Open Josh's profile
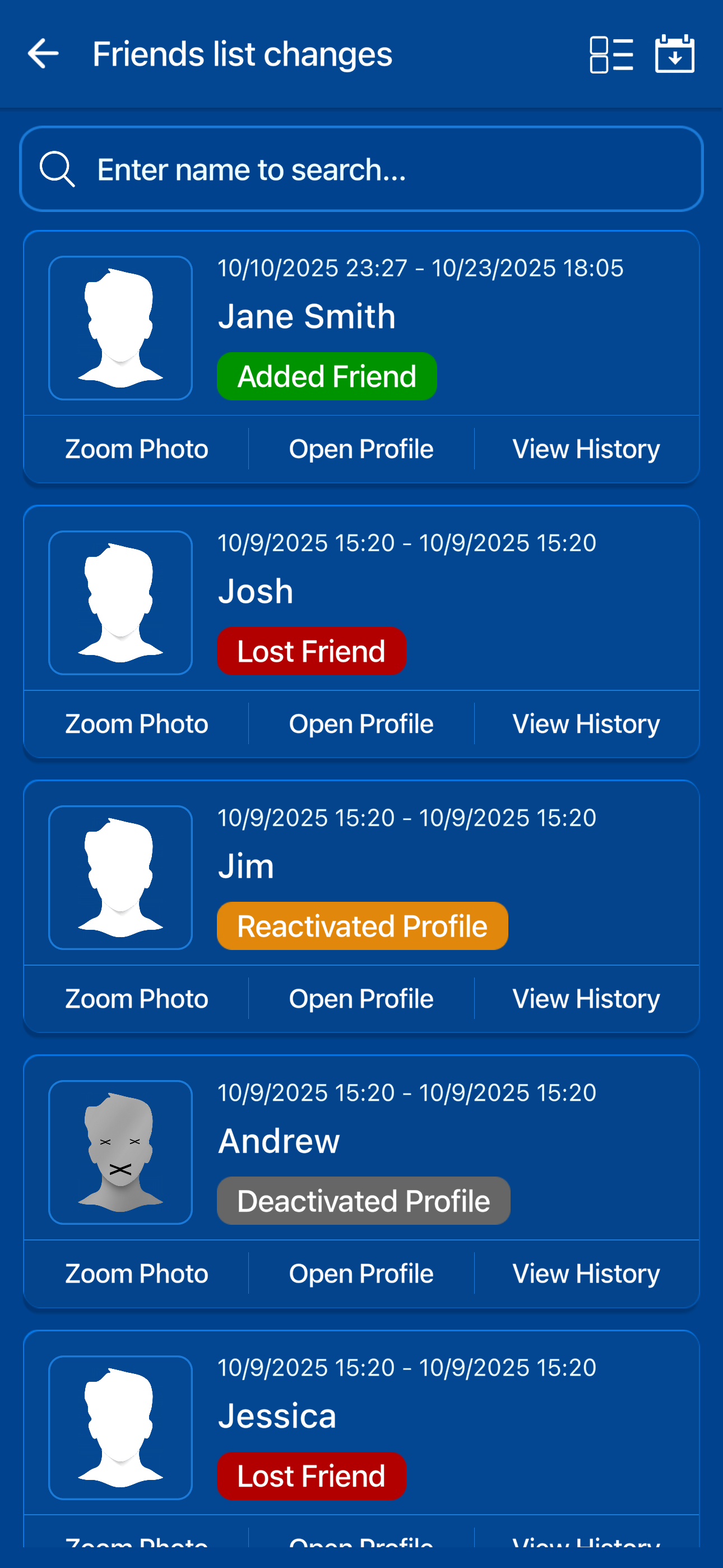 coord(361,724)
